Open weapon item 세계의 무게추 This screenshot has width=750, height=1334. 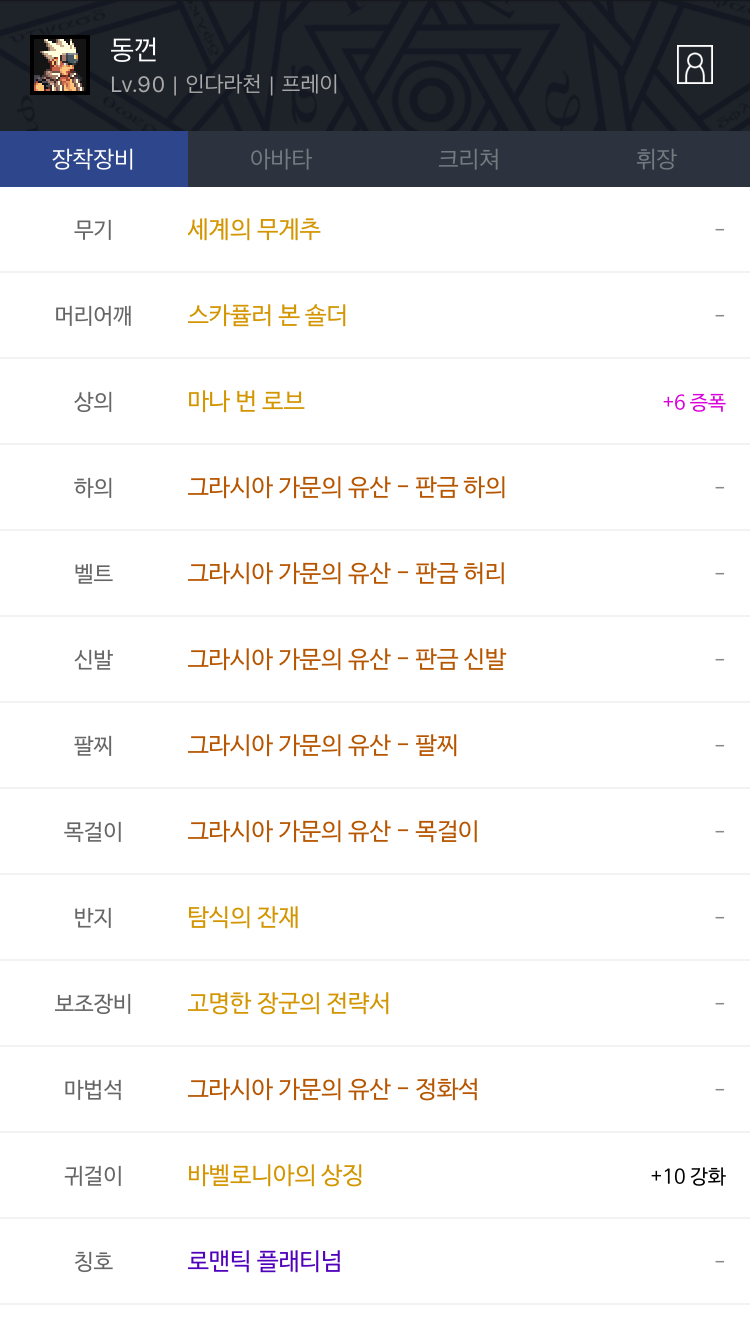point(254,229)
